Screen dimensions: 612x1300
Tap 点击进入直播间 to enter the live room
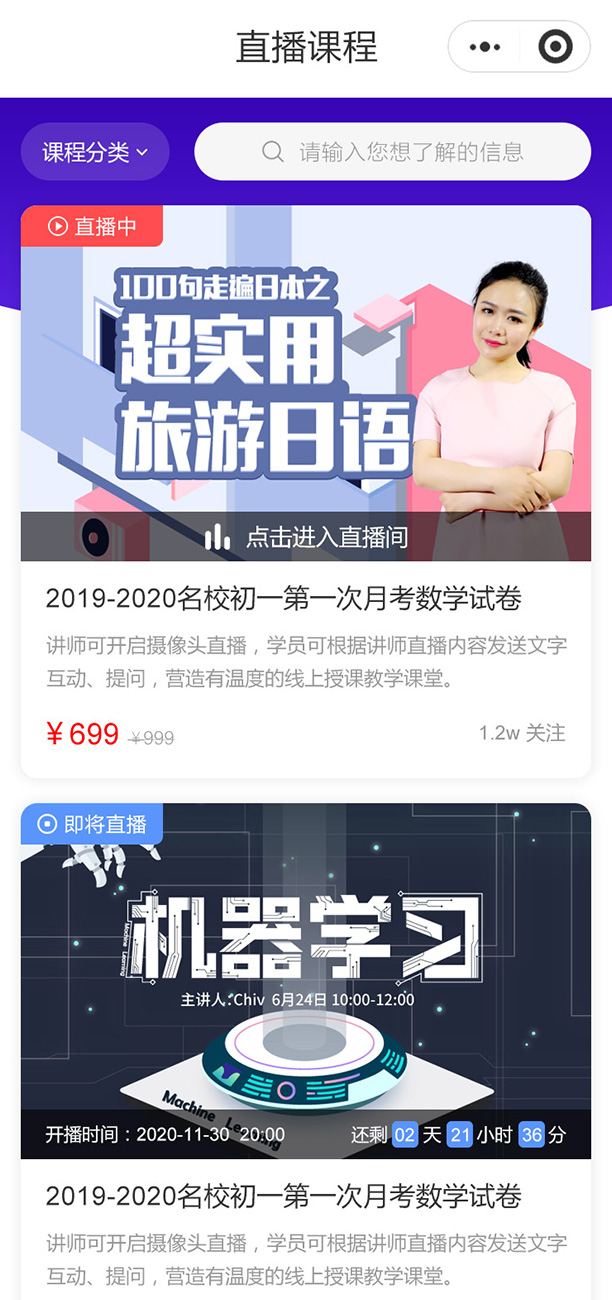point(306,537)
